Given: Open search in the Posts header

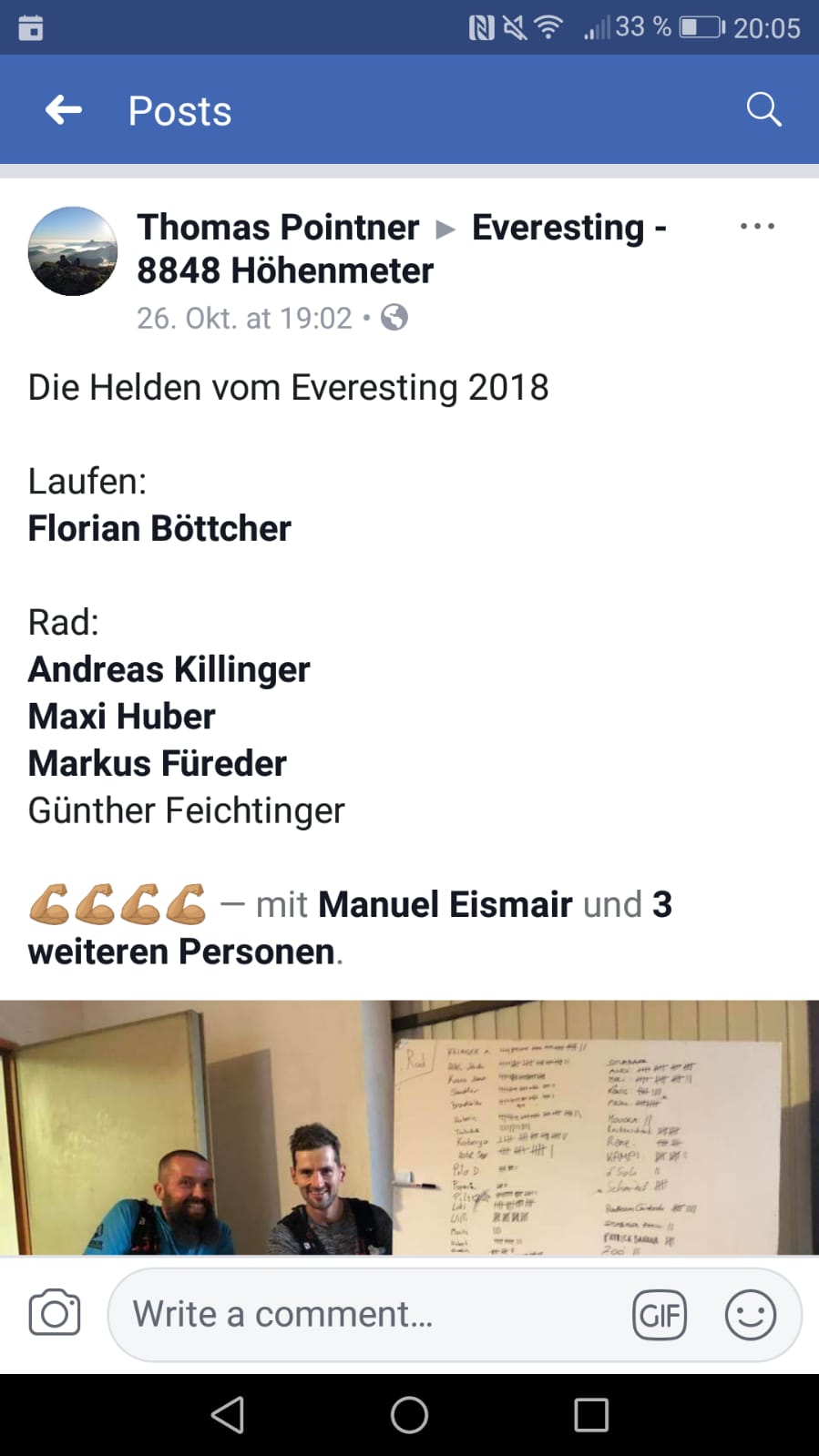Looking at the screenshot, I should pyautogui.click(x=763, y=110).
